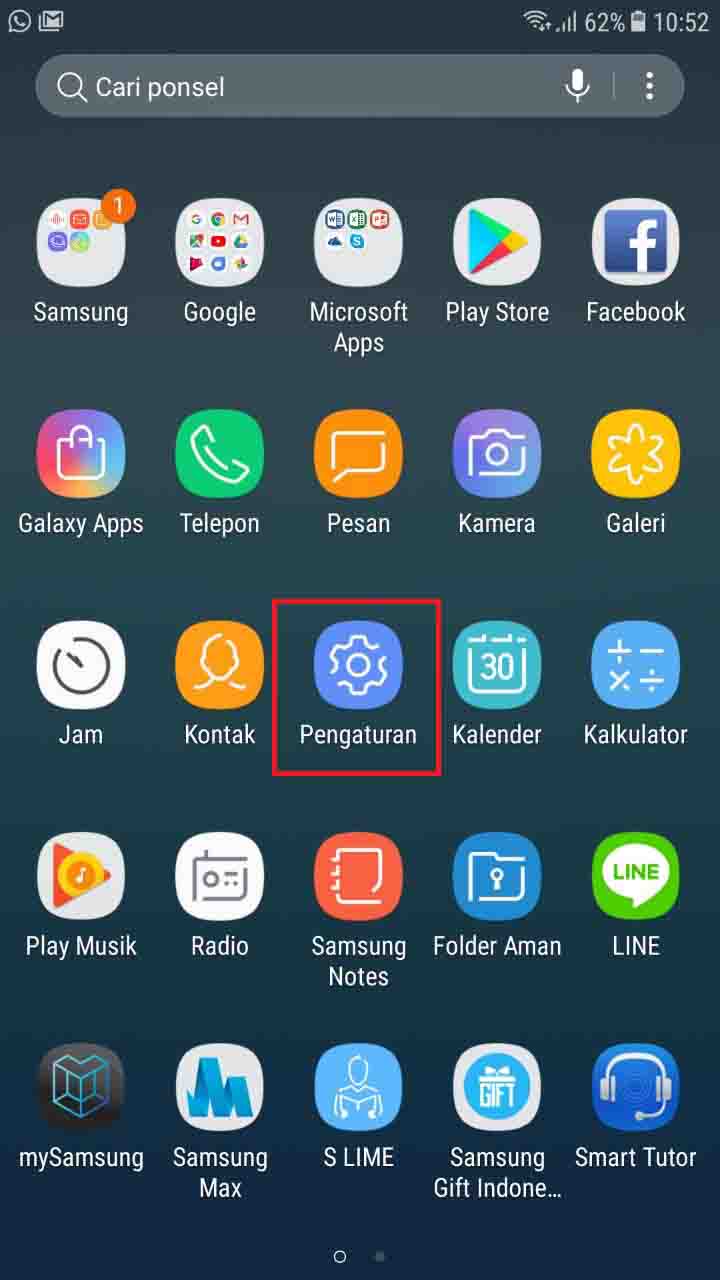Open the Google folder
The image size is (720, 1280).
coord(220,243)
